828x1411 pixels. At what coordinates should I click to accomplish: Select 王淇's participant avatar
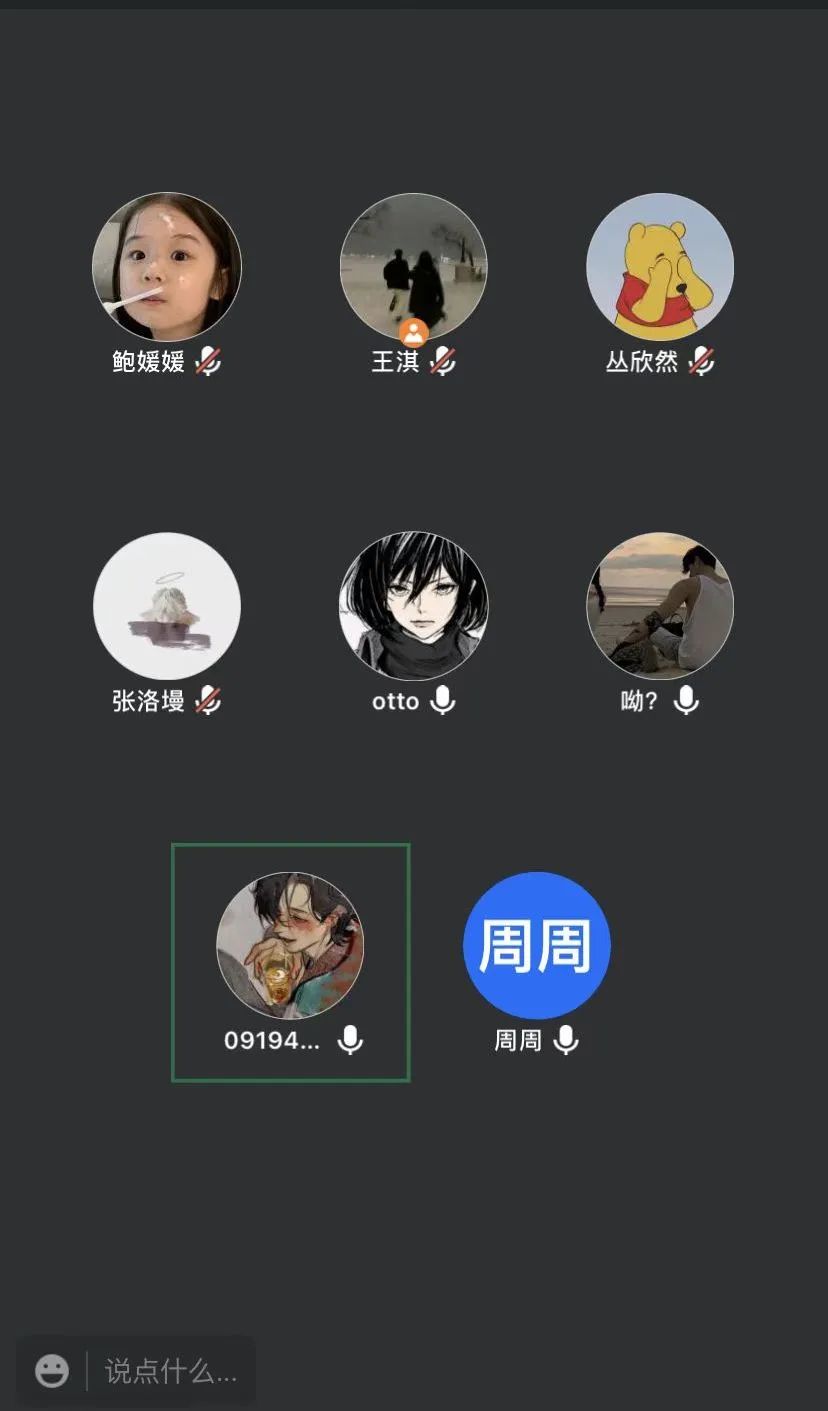pos(414,266)
